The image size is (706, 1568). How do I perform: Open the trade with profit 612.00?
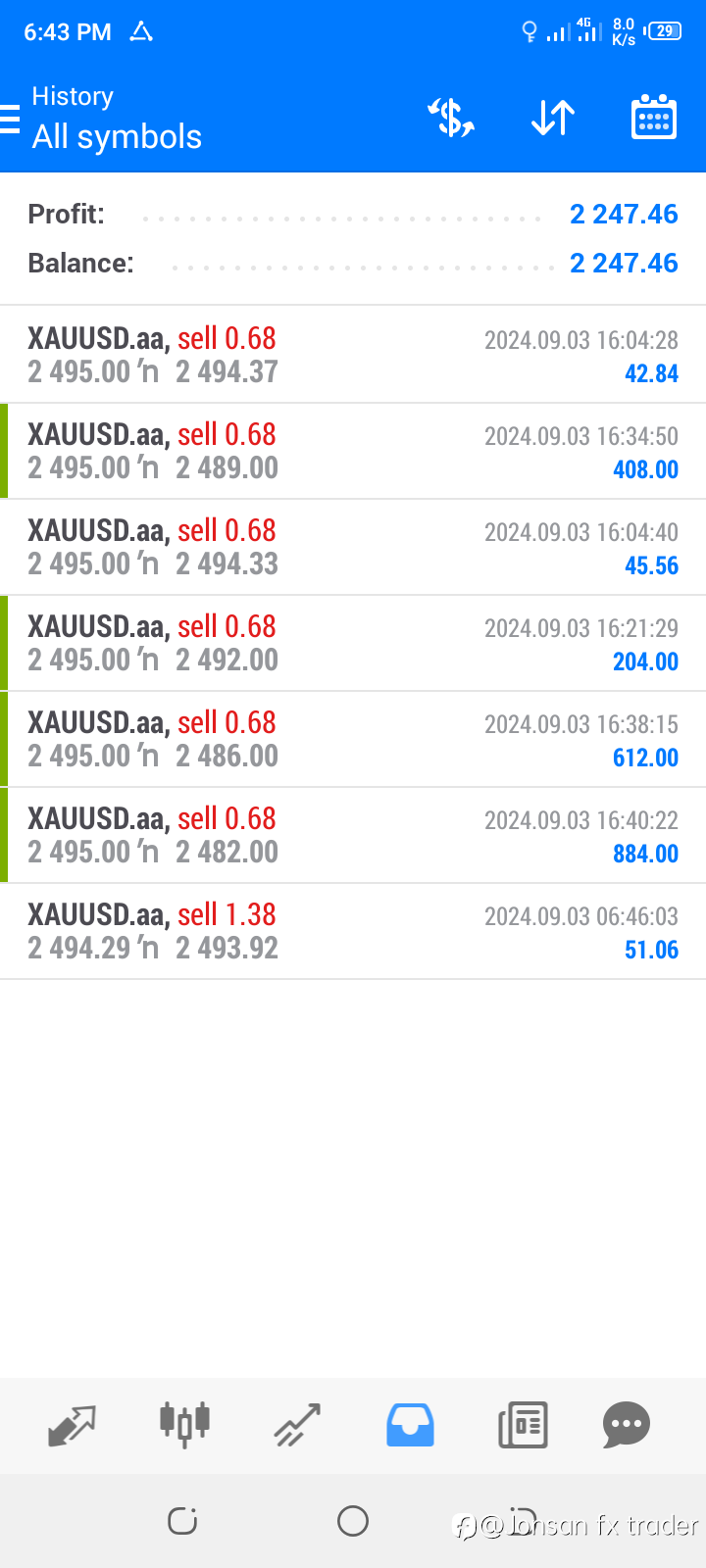coord(353,739)
